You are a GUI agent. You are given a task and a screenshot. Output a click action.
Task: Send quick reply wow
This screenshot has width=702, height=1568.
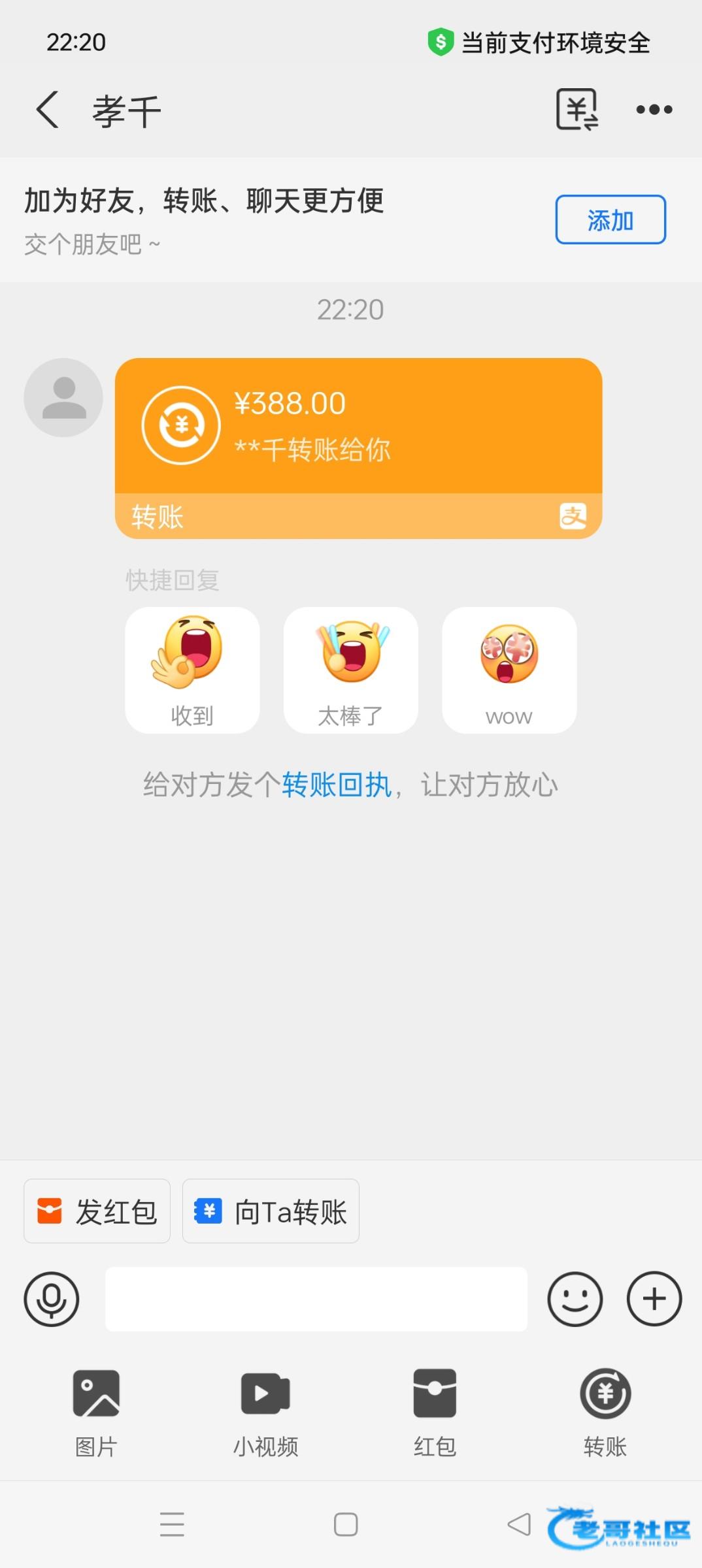tap(509, 670)
